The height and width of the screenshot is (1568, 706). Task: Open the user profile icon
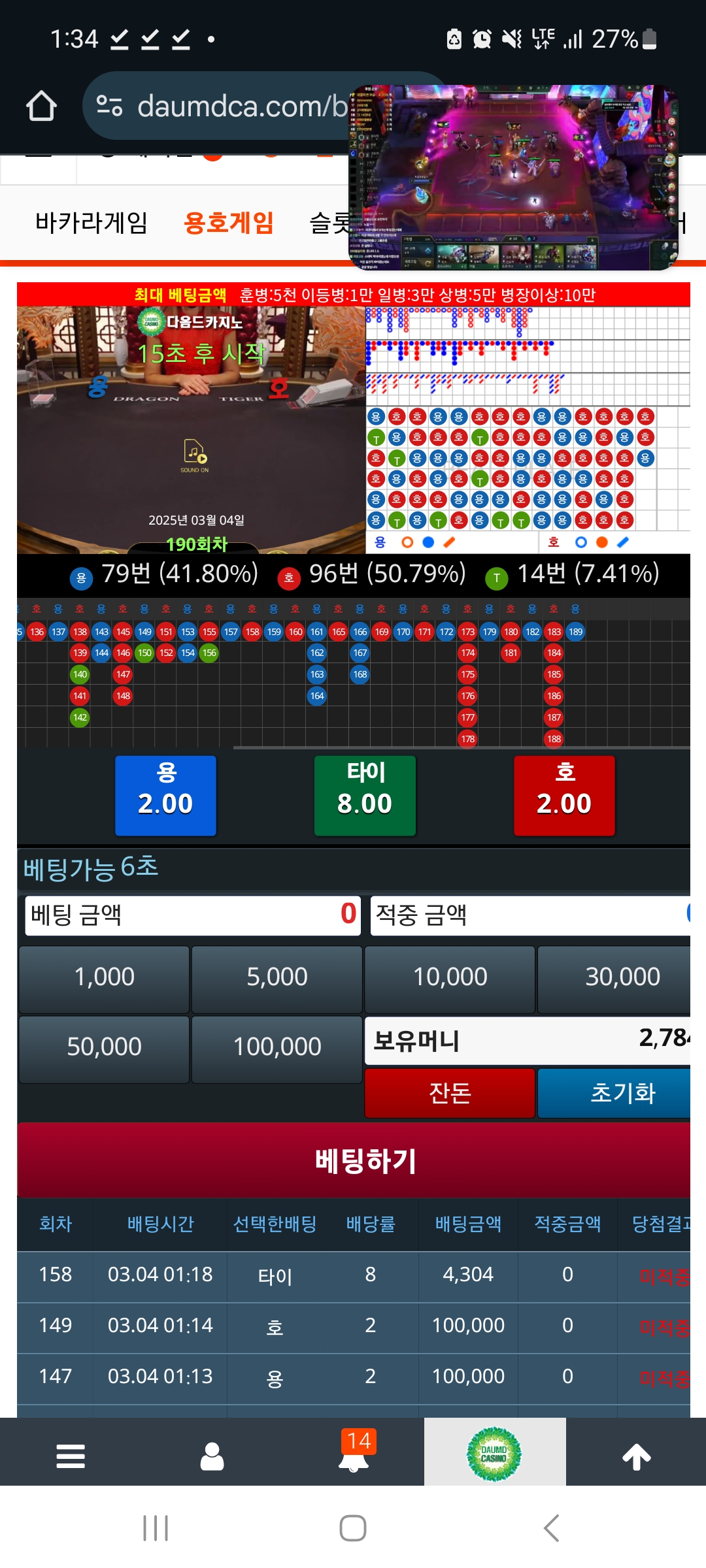tap(212, 1456)
